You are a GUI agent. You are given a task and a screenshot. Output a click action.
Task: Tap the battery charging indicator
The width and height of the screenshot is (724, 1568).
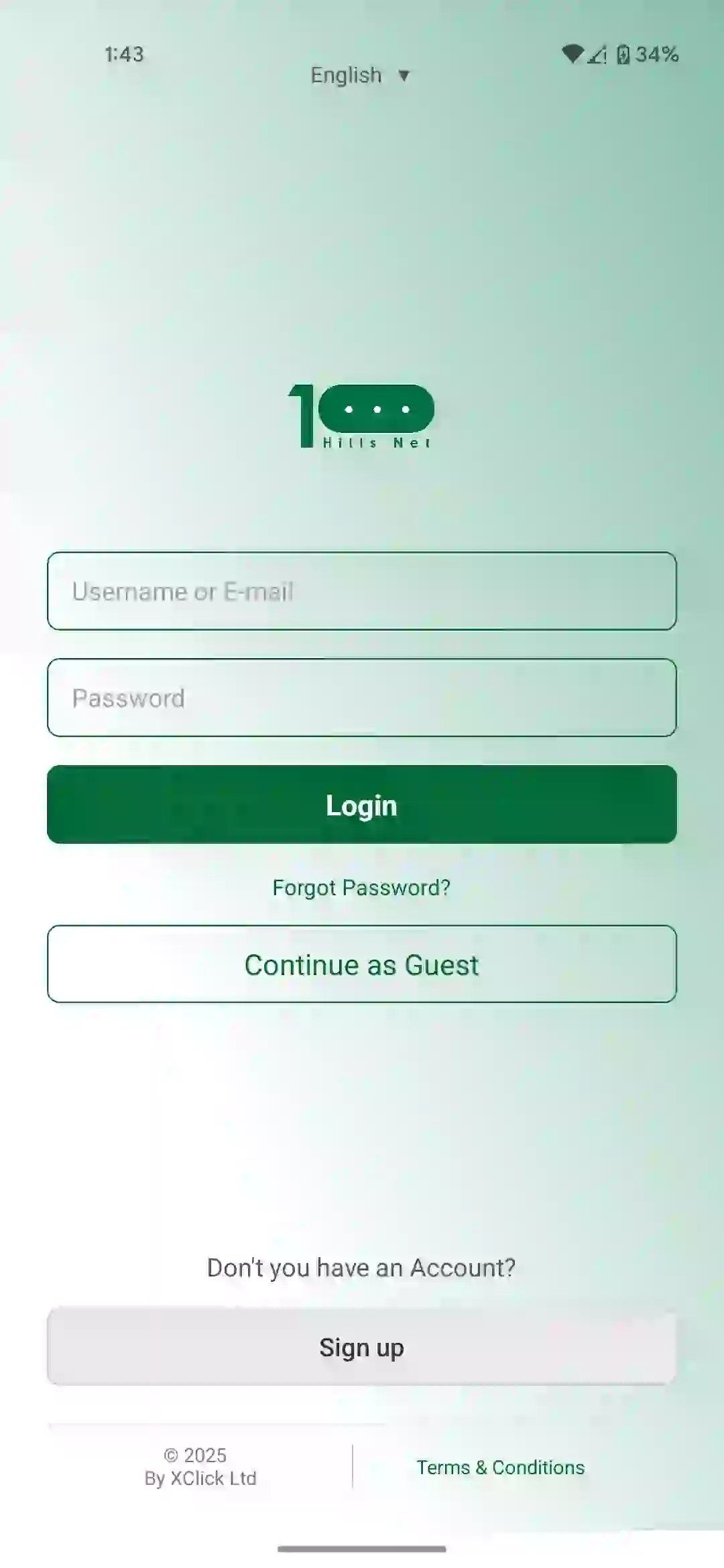(625, 55)
